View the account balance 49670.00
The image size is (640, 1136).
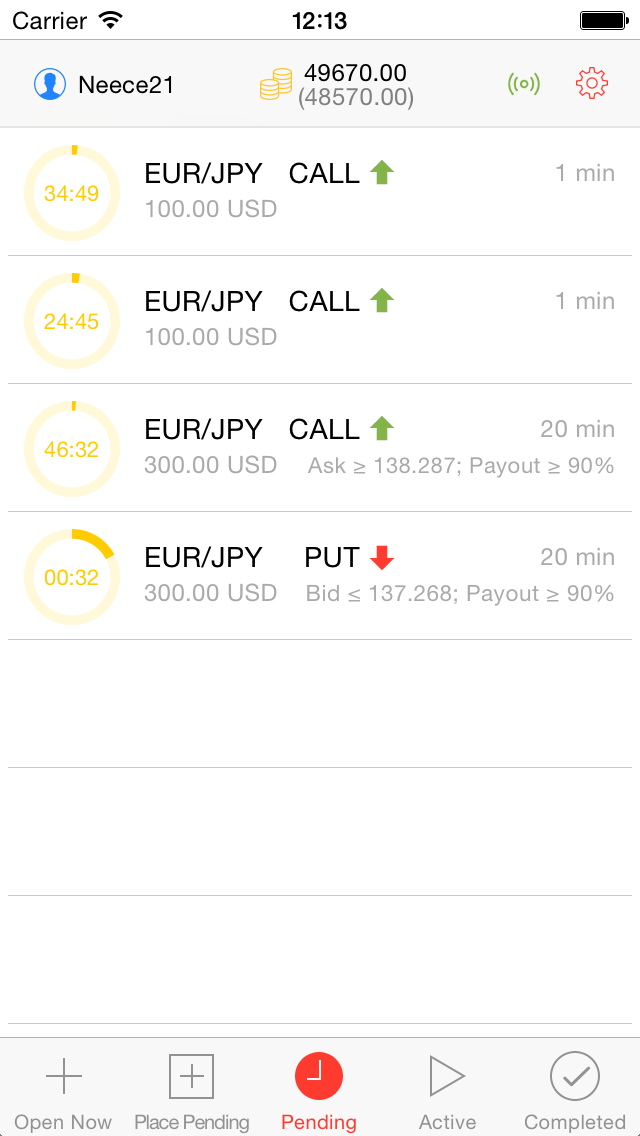click(354, 72)
